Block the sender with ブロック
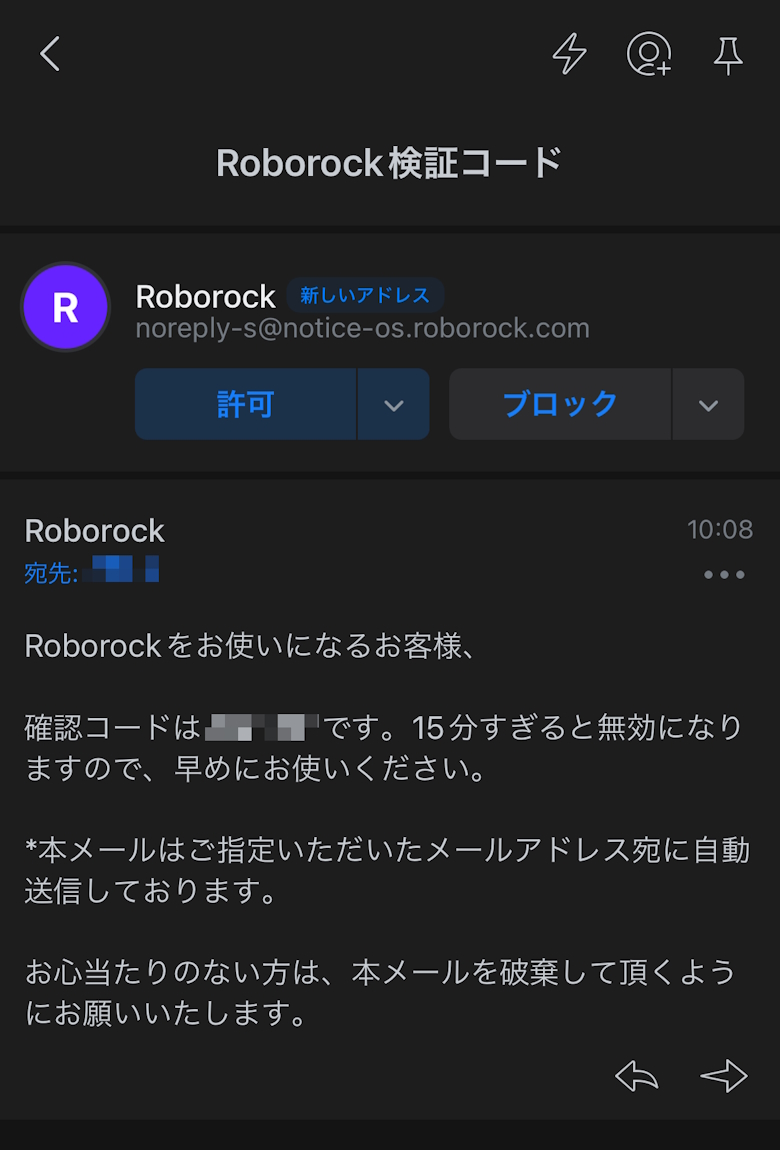This screenshot has height=1150, width=780. click(x=560, y=404)
